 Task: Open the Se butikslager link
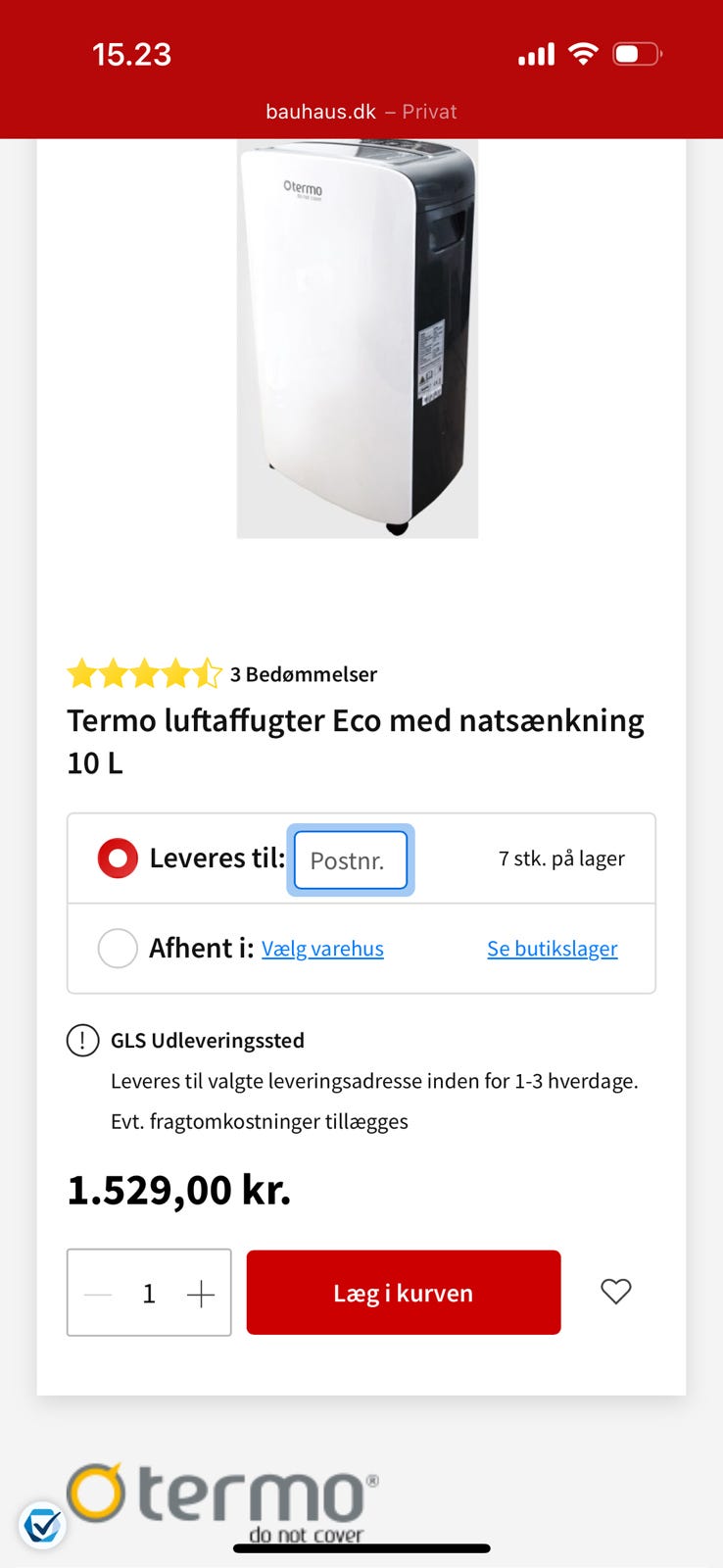click(552, 949)
